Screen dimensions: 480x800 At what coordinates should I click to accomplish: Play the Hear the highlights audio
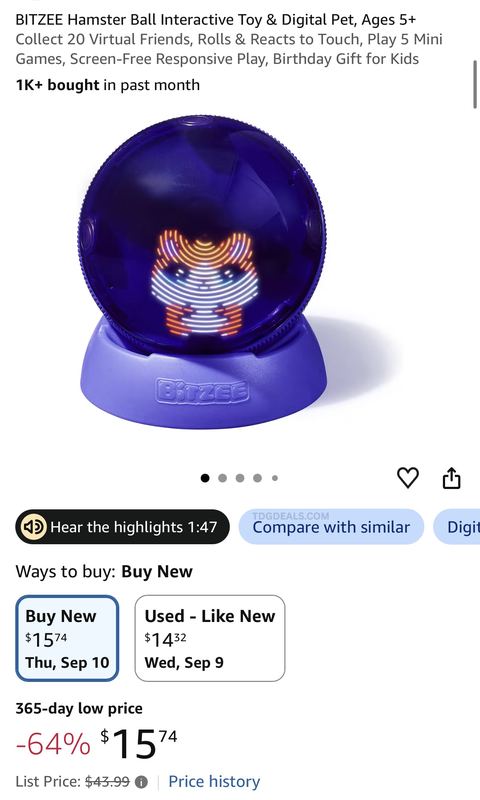tap(122, 527)
